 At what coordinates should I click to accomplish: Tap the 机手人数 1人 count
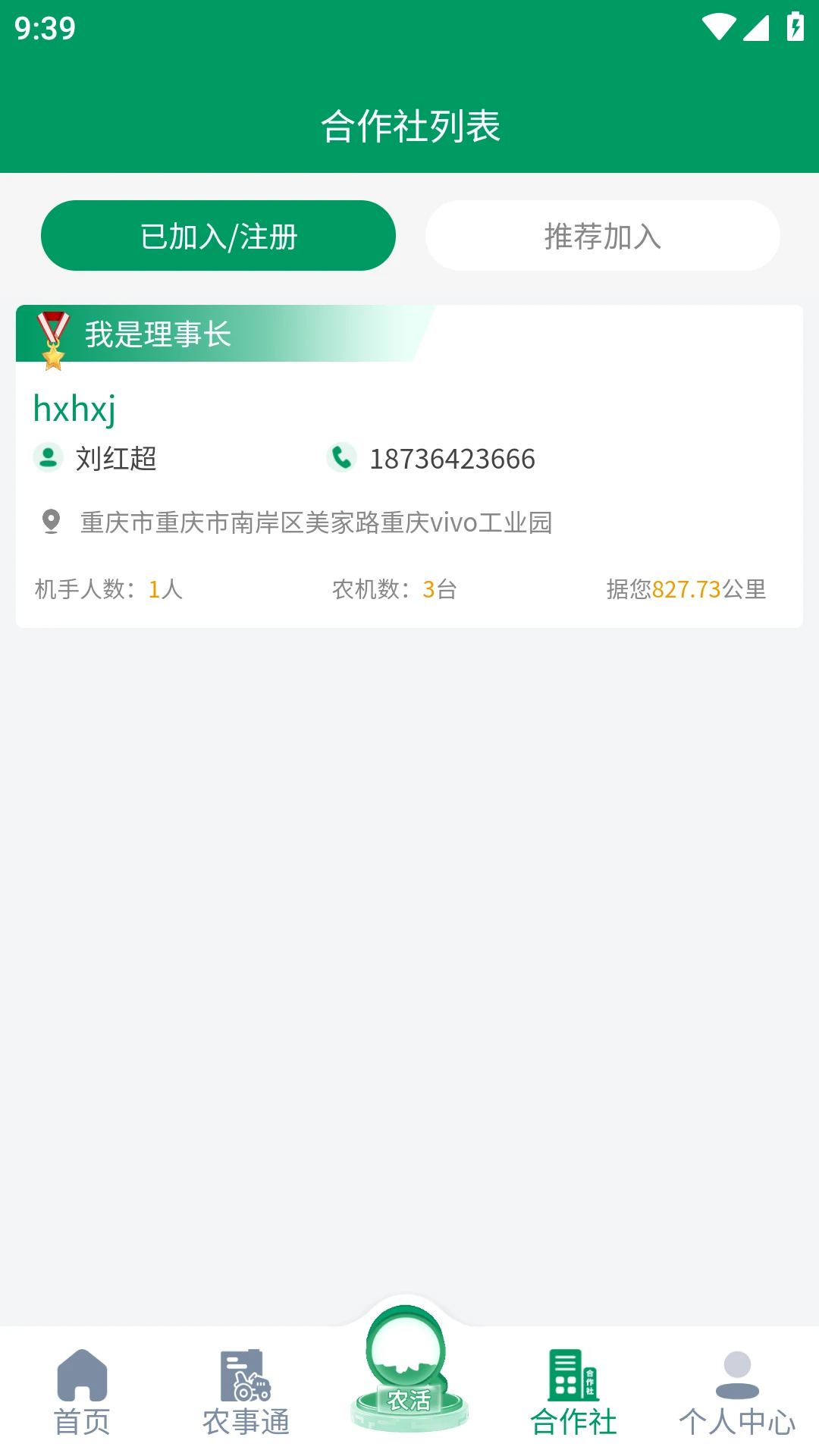[x=109, y=589]
